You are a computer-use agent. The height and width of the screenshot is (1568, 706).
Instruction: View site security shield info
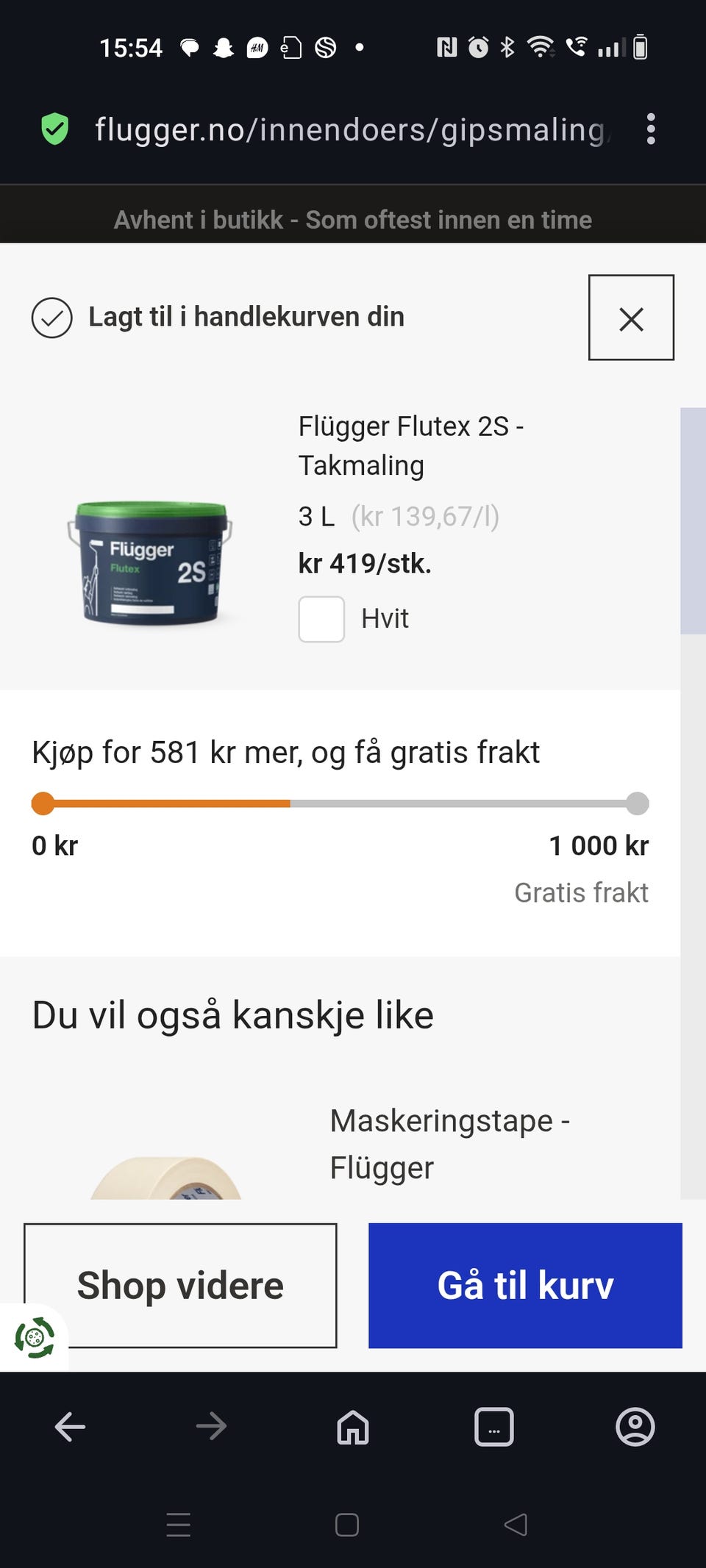(55, 129)
